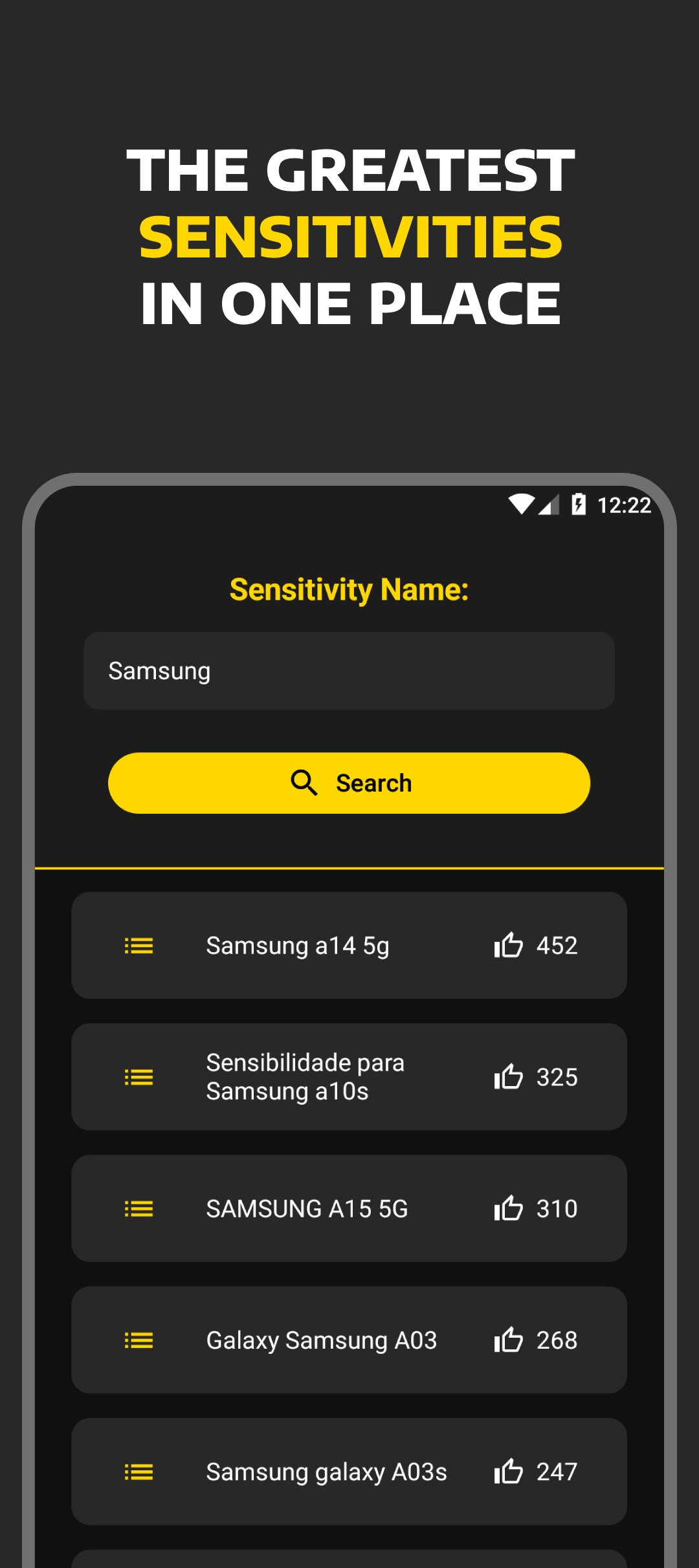The height and width of the screenshot is (1568, 699).
Task: Like the SAMSUNG A15 5G sensitivity
Action: tap(509, 1207)
